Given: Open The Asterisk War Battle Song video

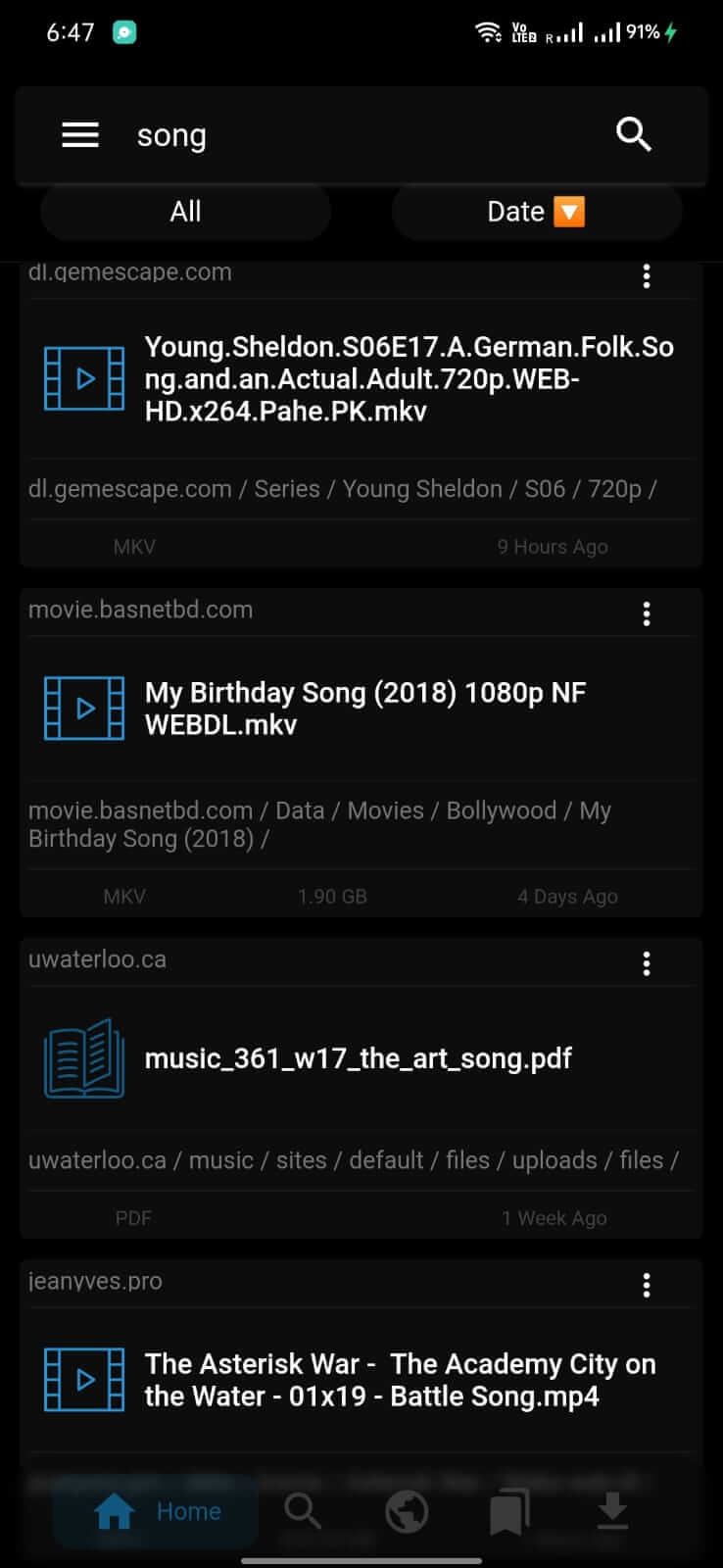Looking at the screenshot, I should (400, 1380).
